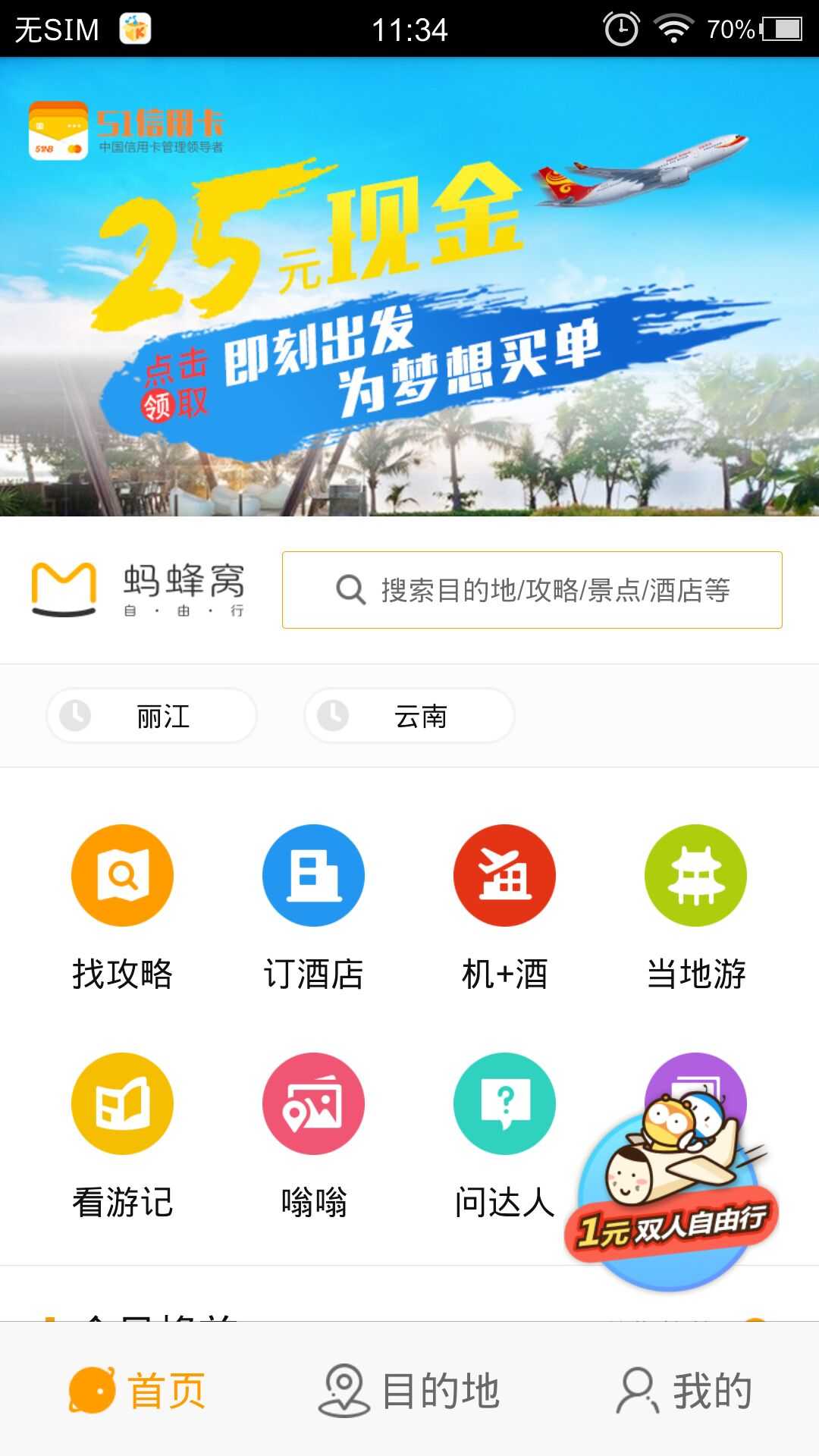Tap the 当地游 local tours icon

[x=695, y=874]
